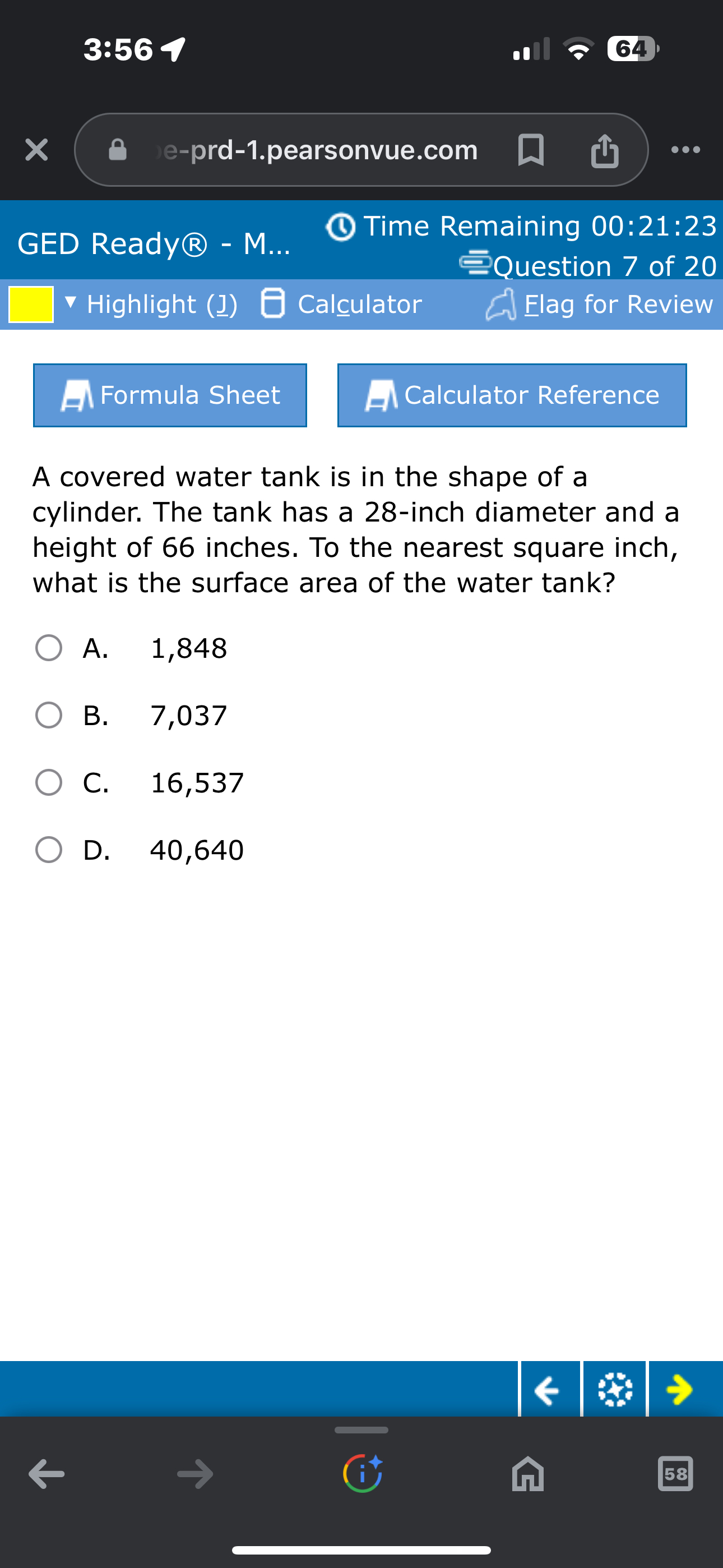
Task: Open the question navigator grid
Action: 615,1390
